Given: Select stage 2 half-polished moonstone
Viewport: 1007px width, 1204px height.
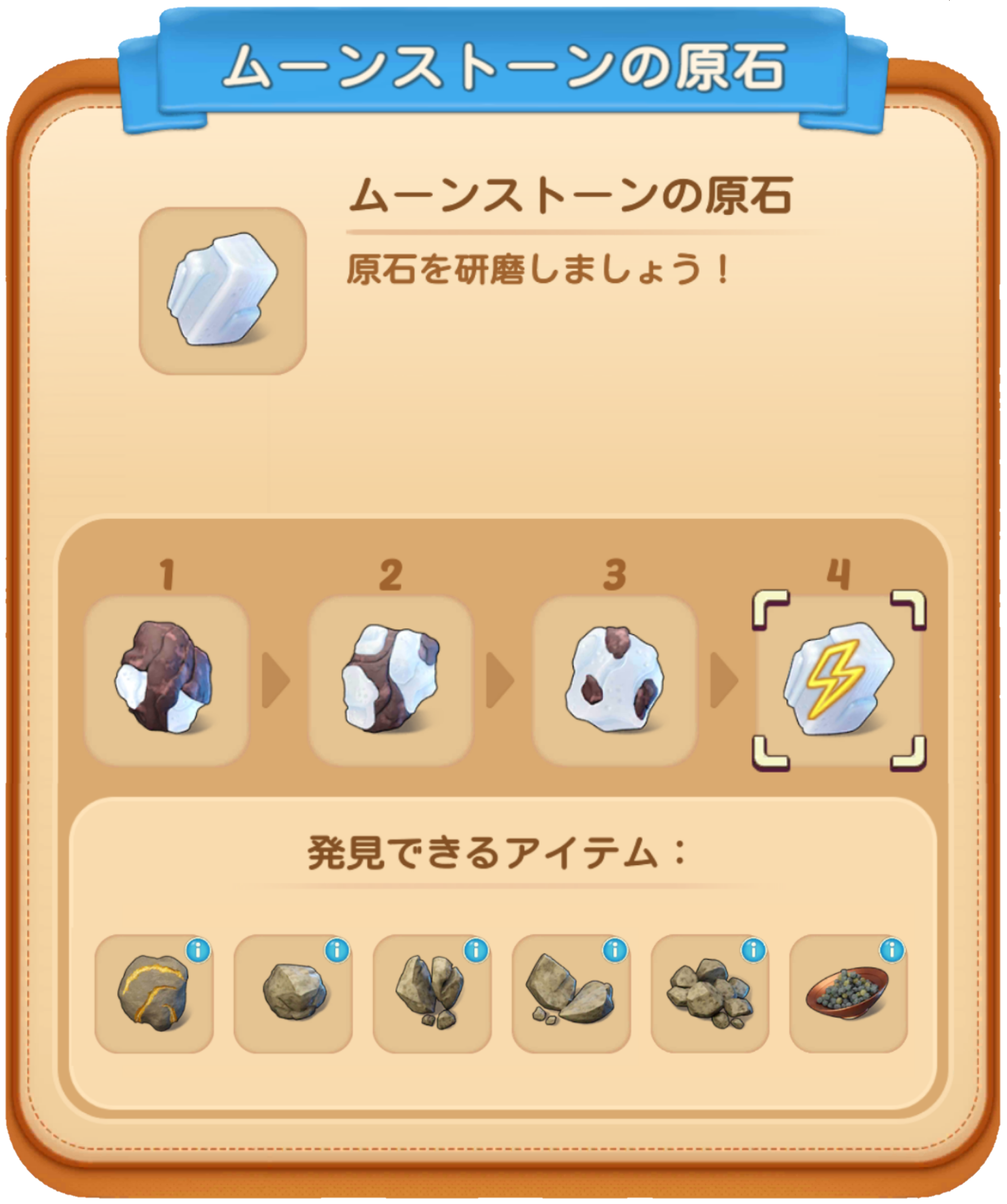Looking at the screenshot, I should [390, 680].
